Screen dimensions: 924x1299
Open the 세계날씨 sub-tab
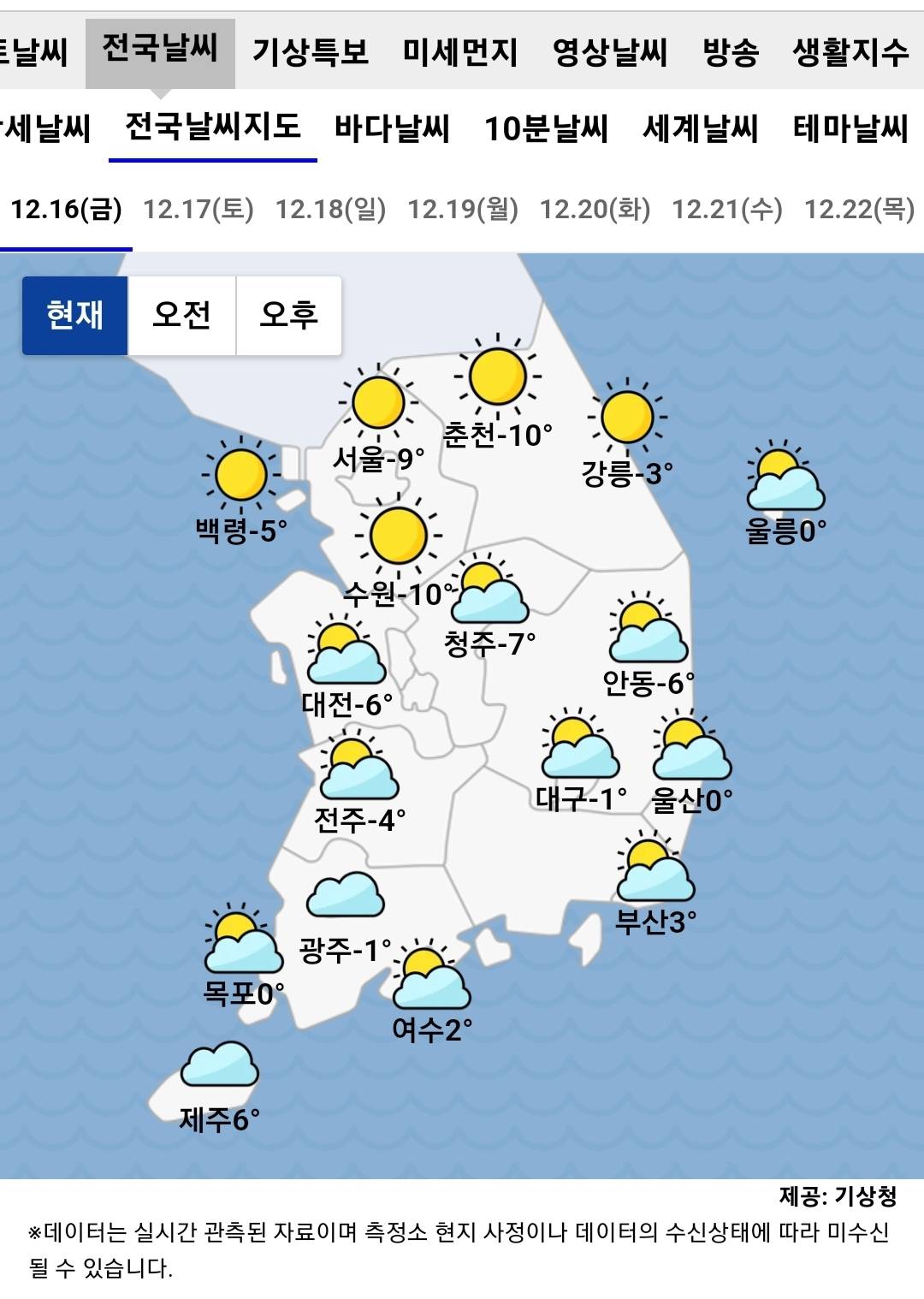(x=700, y=128)
